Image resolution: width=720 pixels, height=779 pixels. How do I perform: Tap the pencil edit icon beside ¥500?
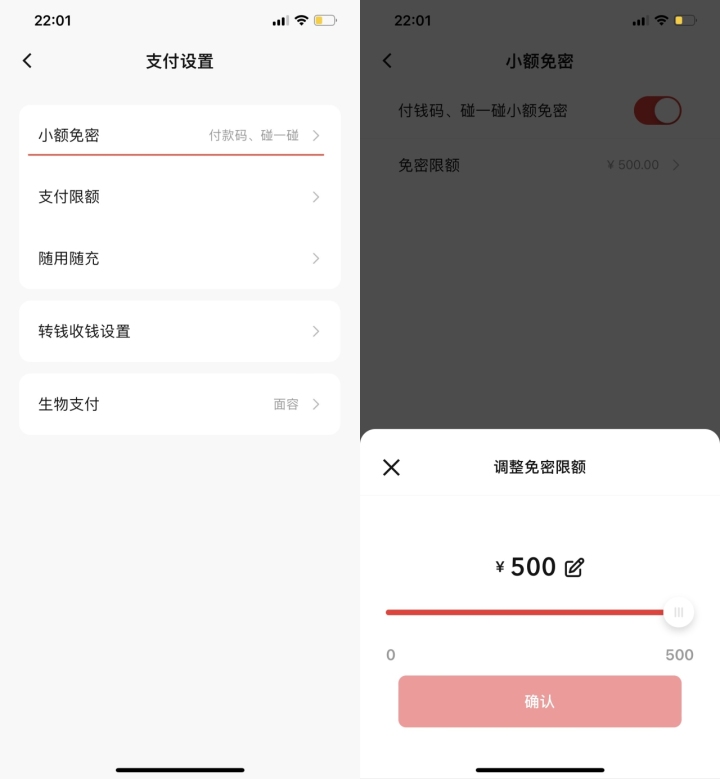coord(573,567)
